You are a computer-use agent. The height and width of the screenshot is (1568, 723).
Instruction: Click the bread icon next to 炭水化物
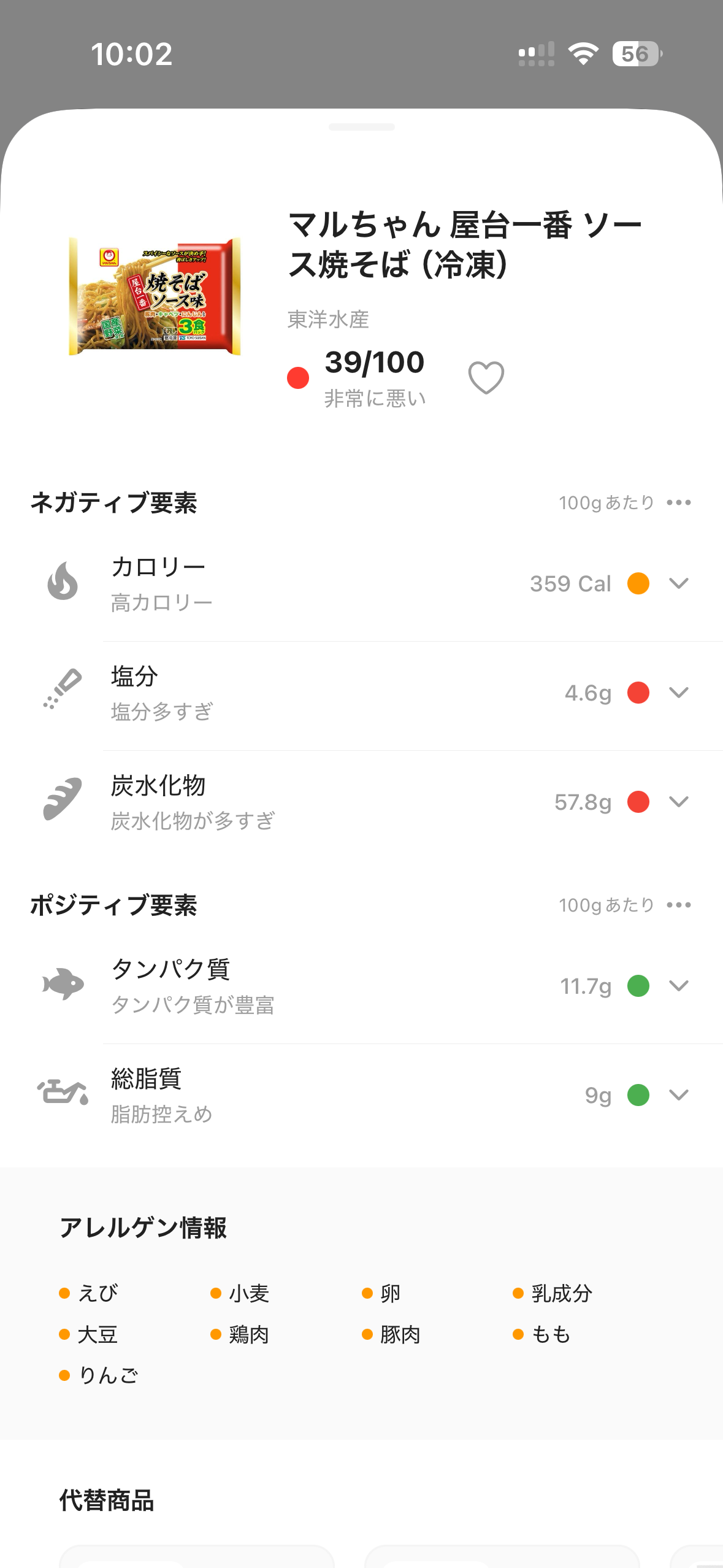[x=63, y=801]
